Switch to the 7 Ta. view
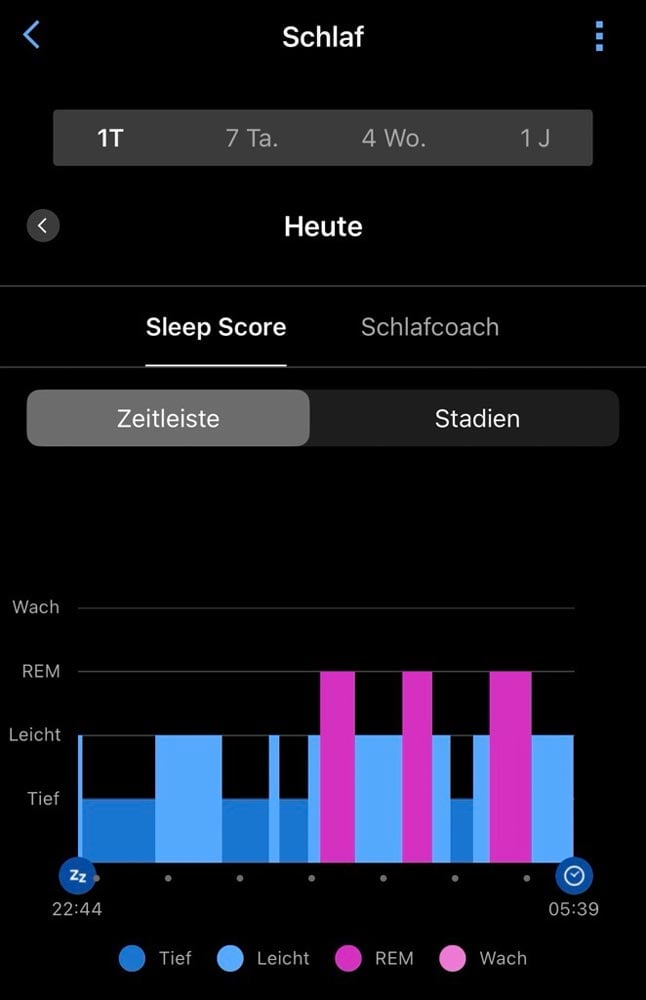 [x=252, y=138]
